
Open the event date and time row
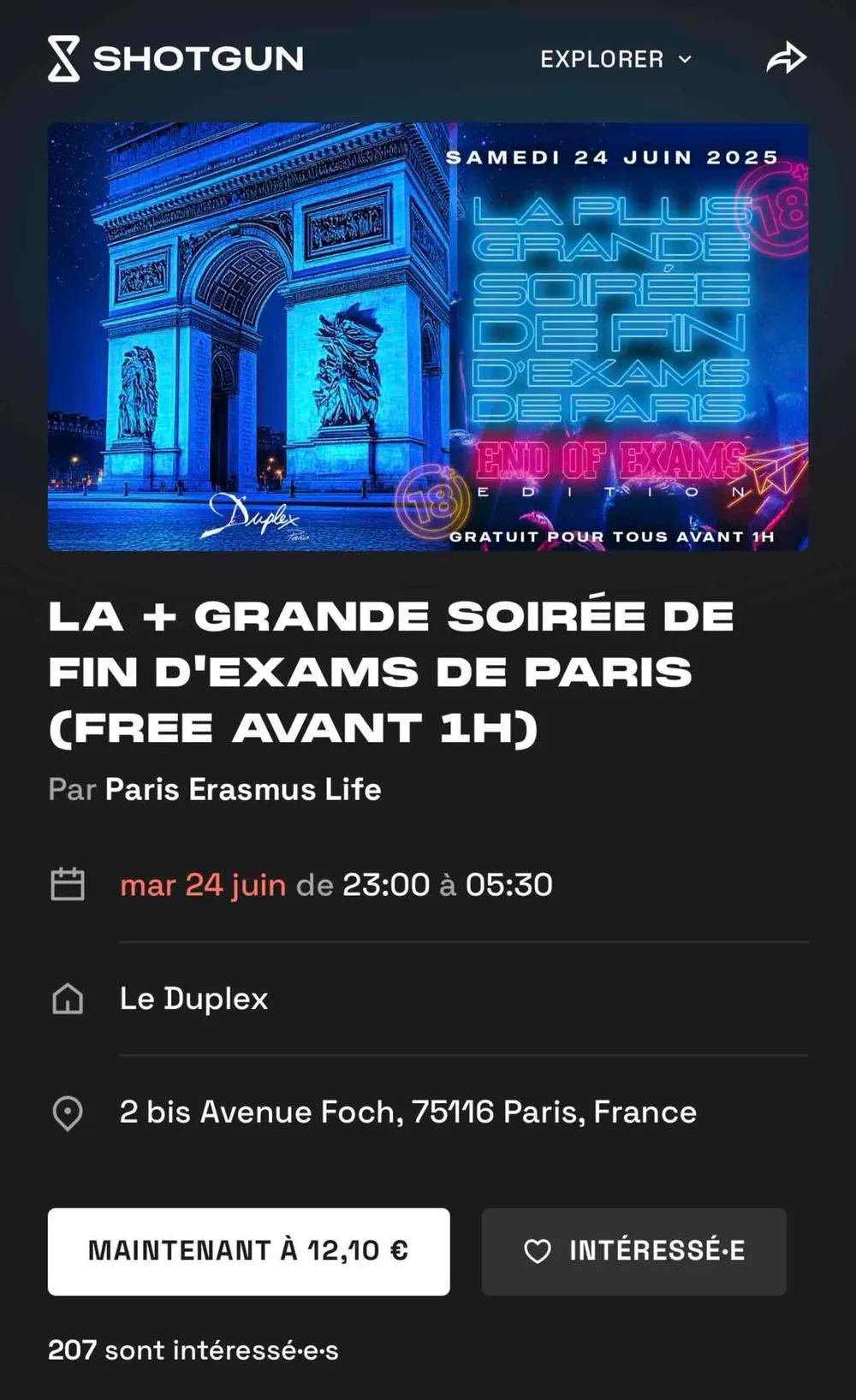336,885
